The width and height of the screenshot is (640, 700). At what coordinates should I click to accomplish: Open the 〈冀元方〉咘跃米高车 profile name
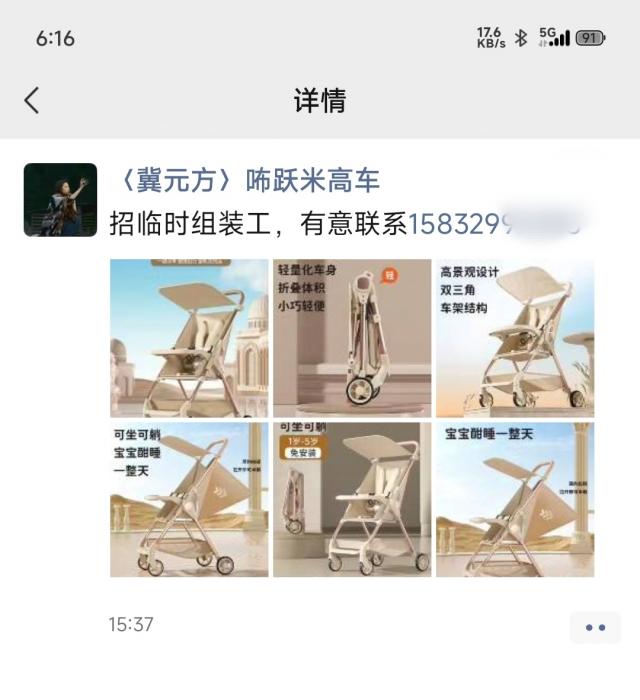point(244,181)
